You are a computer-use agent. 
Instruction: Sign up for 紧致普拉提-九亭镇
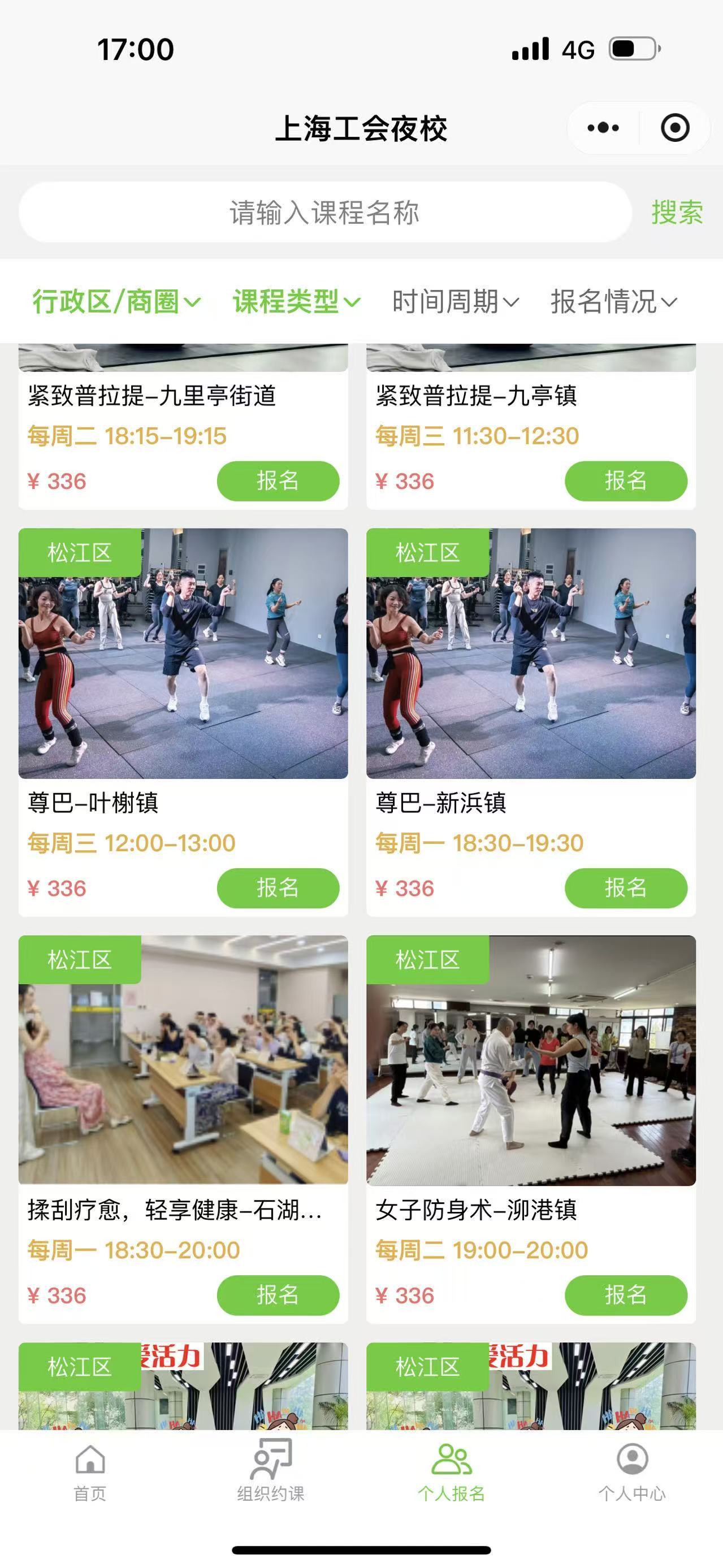click(x=626, y=481)
